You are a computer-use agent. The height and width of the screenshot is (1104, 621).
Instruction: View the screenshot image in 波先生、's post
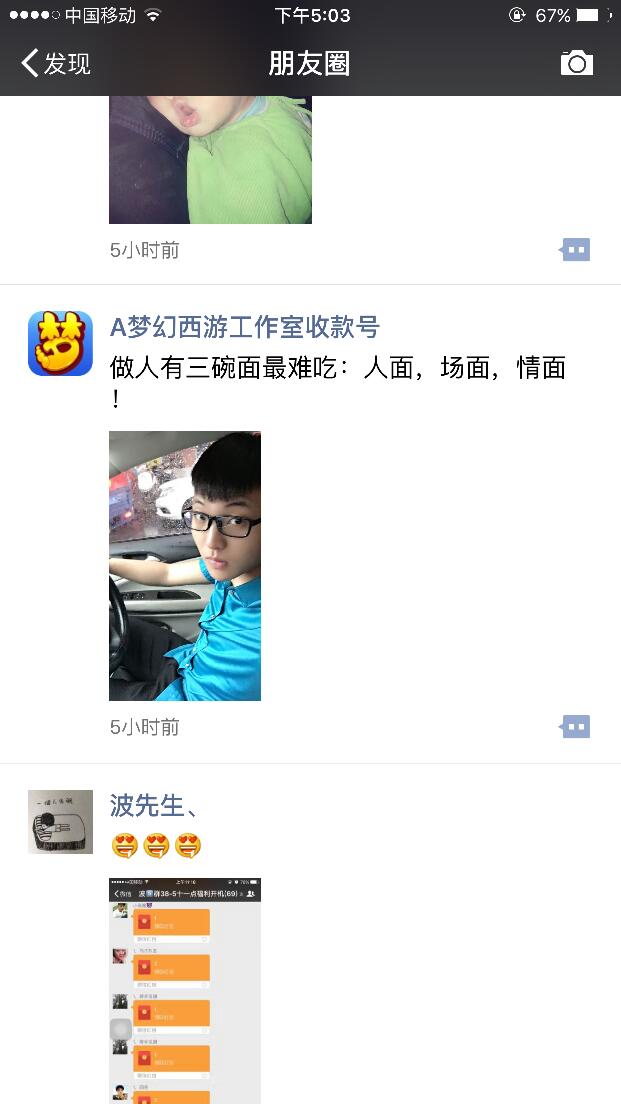[x=185, y=990]
